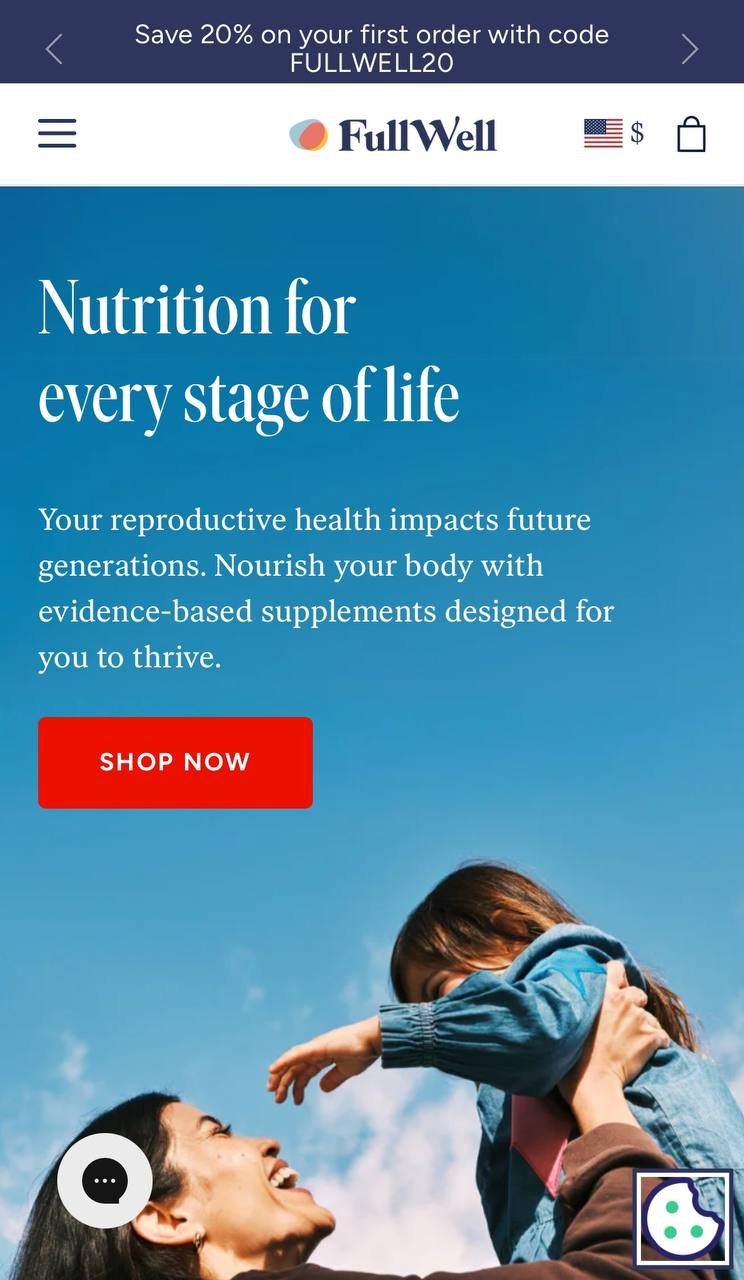
Task: Open the chat support bubble
Action: (105, 1181)
